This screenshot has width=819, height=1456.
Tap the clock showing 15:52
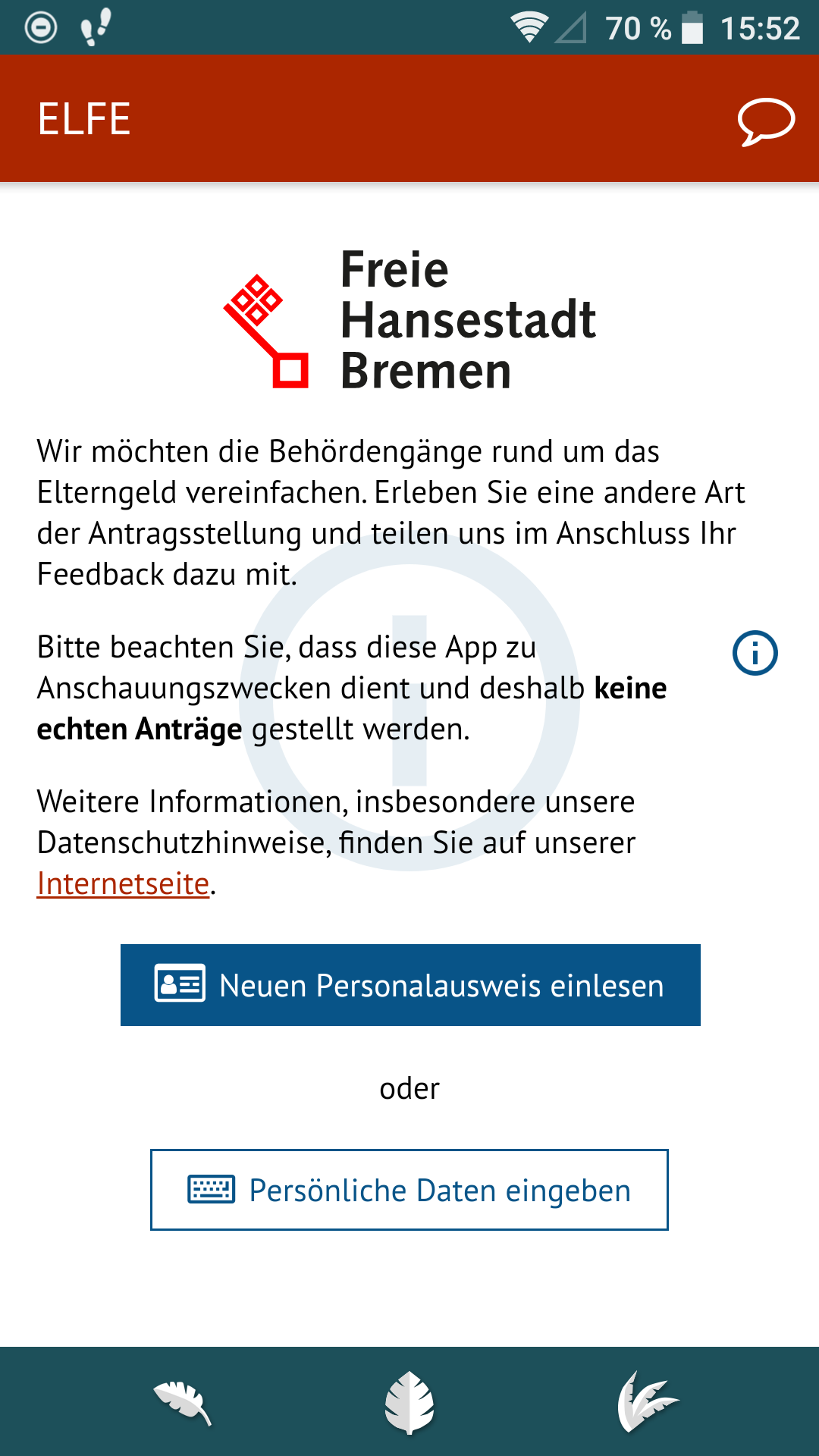761,25
